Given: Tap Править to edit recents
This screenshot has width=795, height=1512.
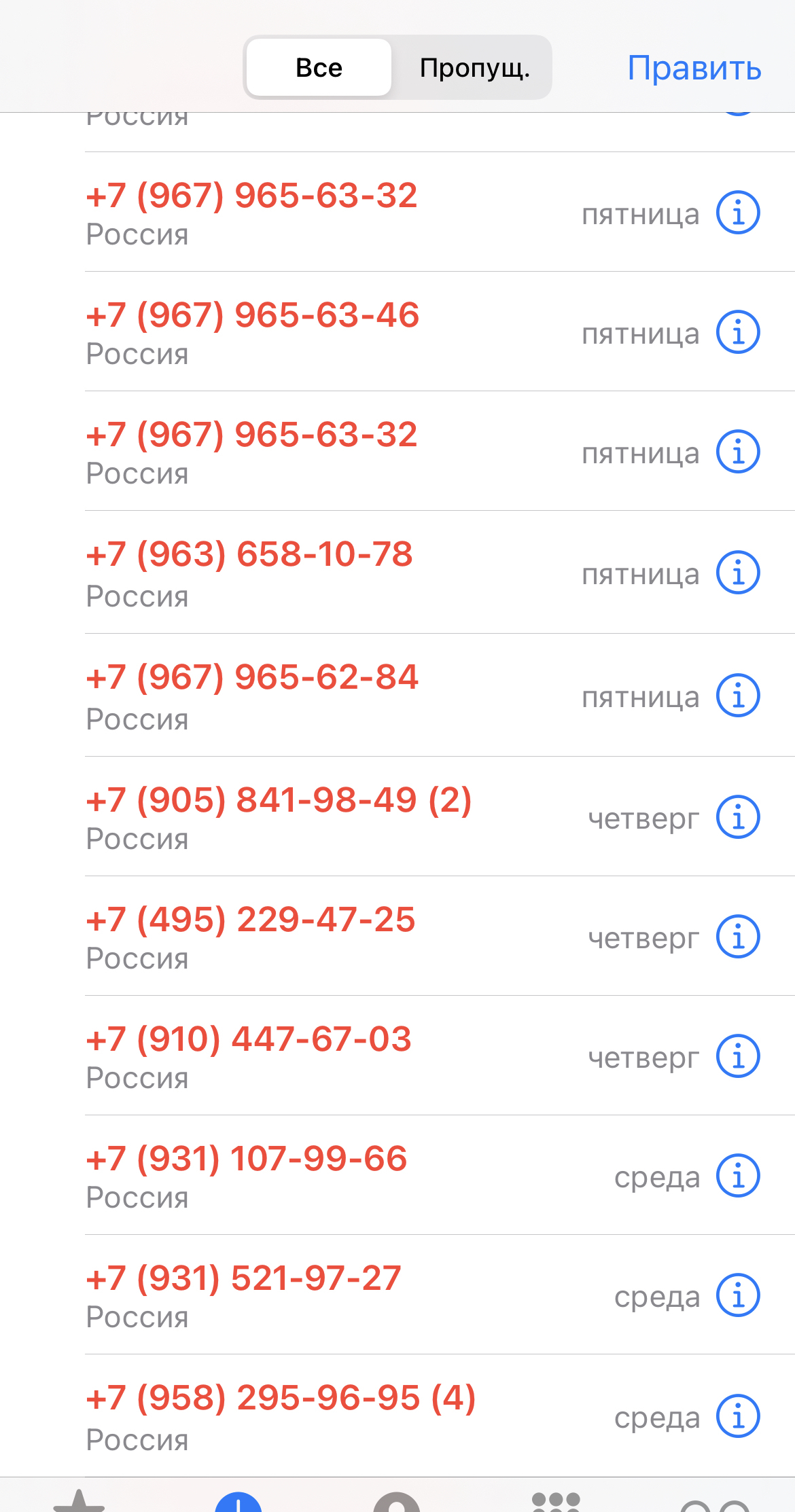Looking at the screenshot, I should pyautogui.click(x=694, y=68).
